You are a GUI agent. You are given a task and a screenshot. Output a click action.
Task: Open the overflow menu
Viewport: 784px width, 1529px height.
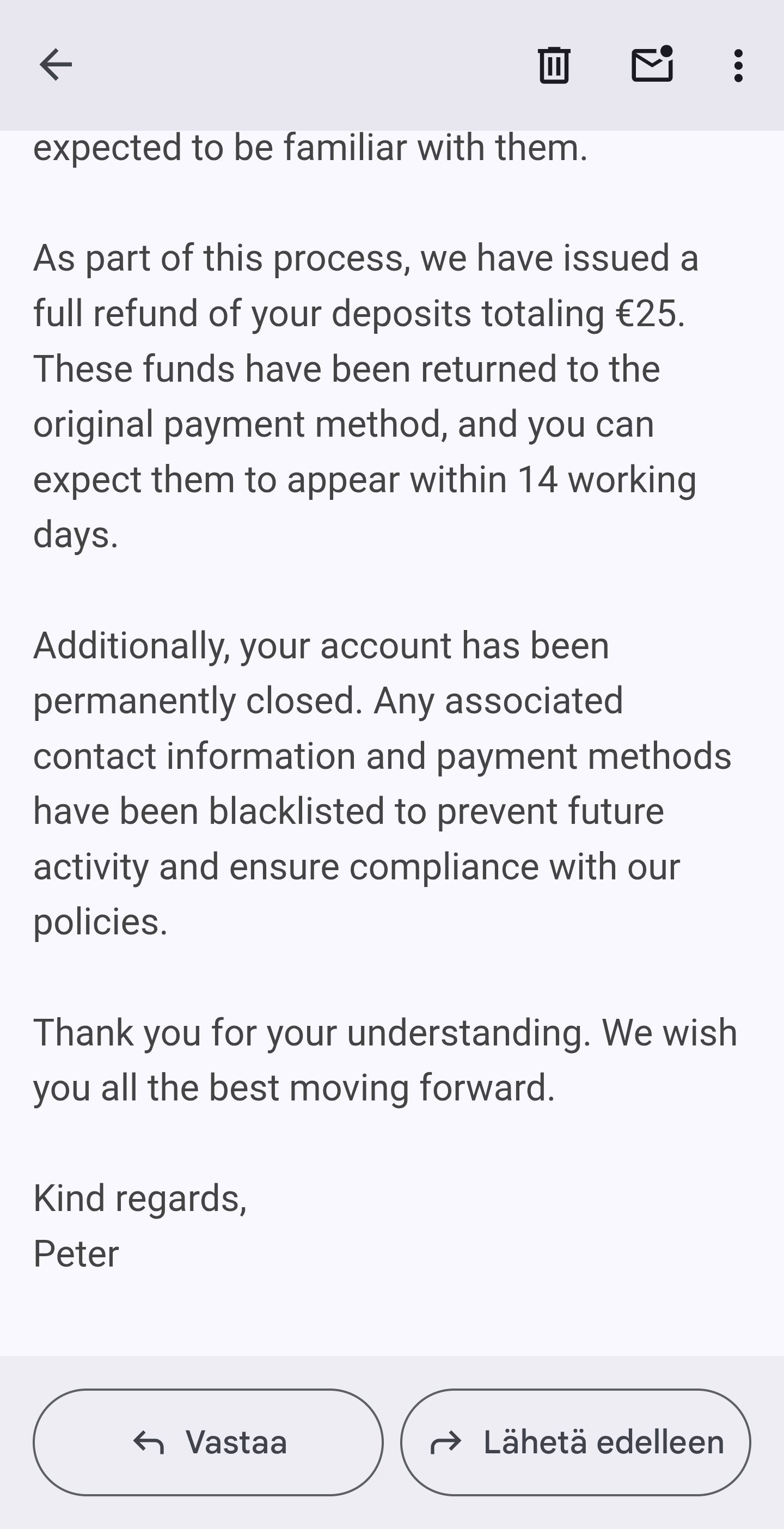[x=738, y=65]
